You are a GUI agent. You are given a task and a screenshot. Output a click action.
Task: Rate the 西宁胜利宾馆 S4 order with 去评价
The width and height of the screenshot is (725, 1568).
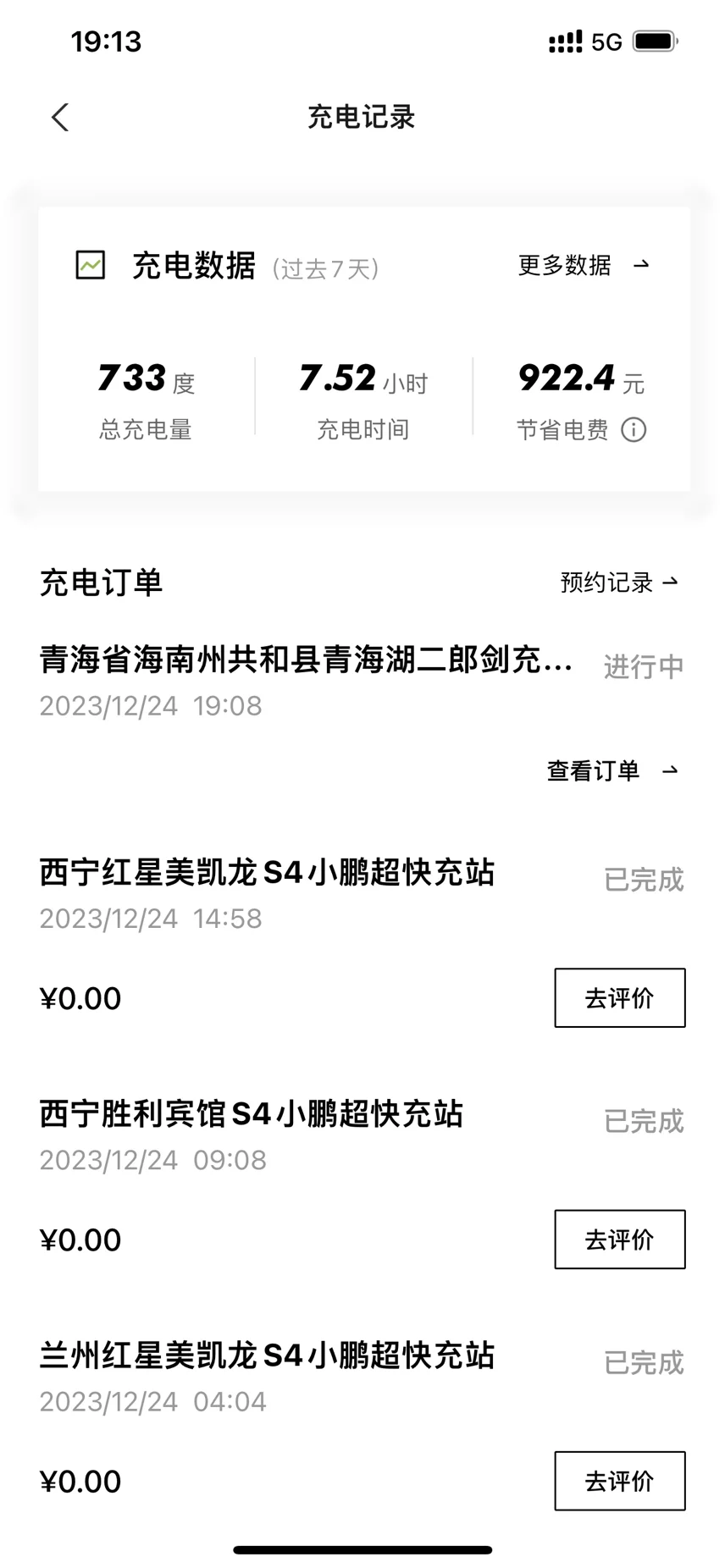620,1239
